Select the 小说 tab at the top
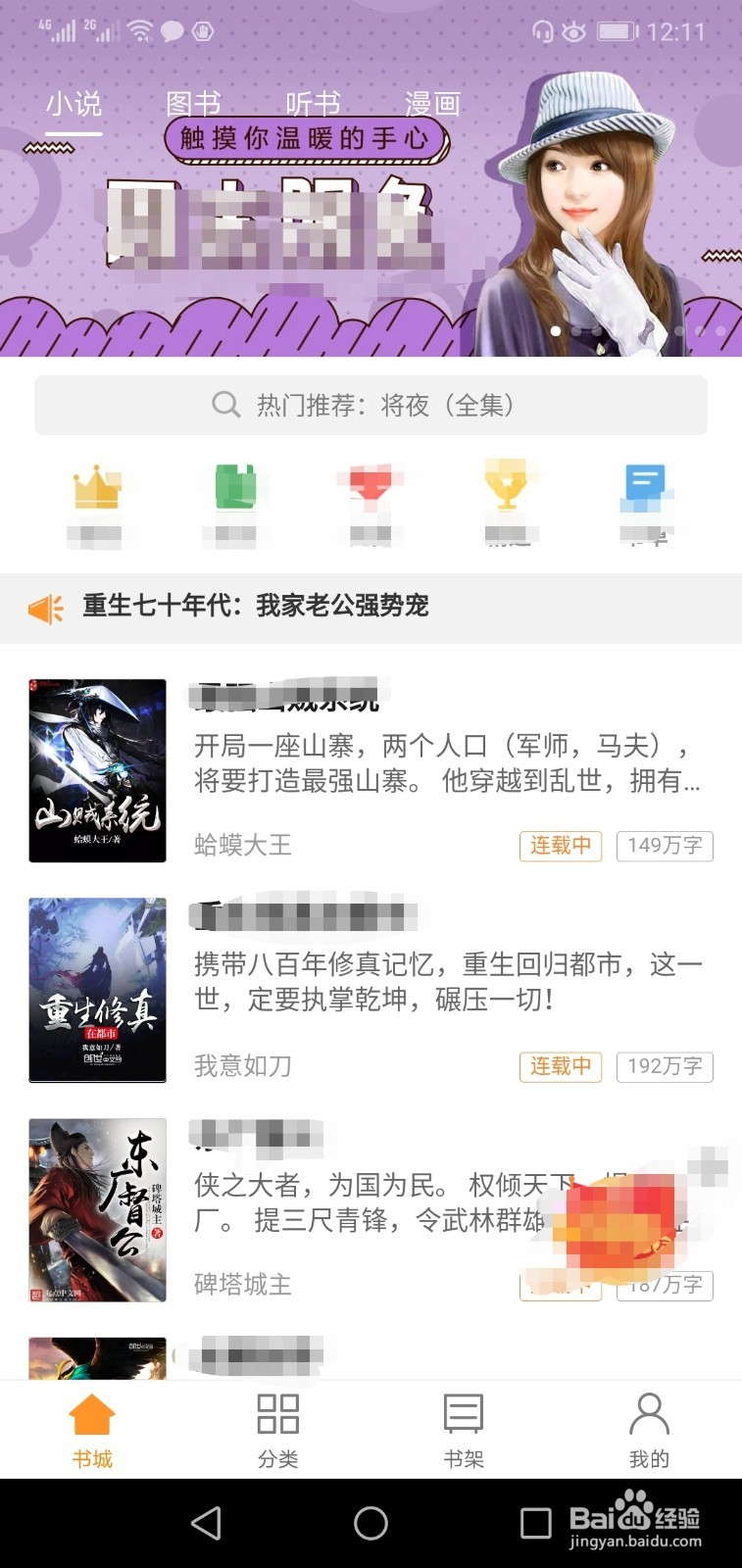The height and width of the screenshot is (1568, 742). coord(75,103)
